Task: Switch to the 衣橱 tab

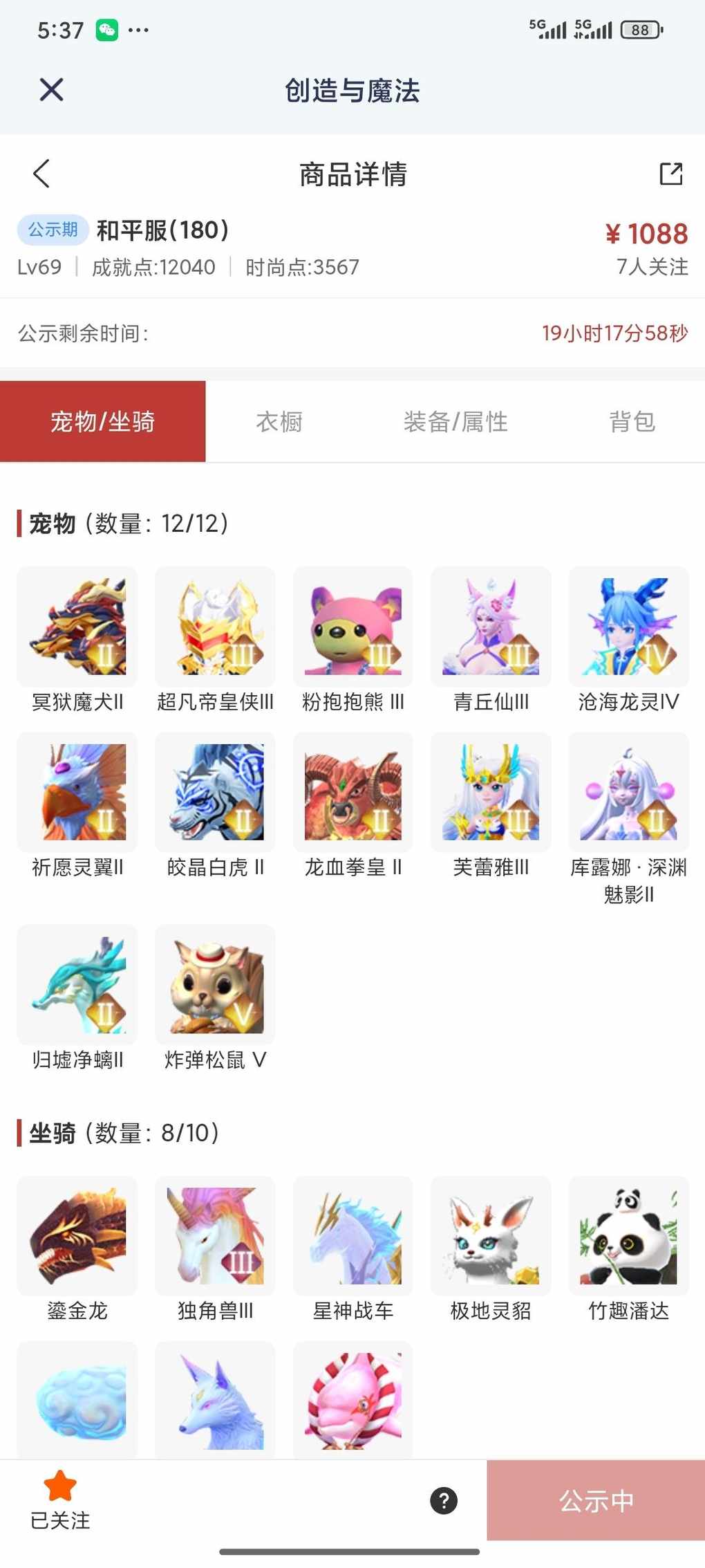Action: coord(279,421)
